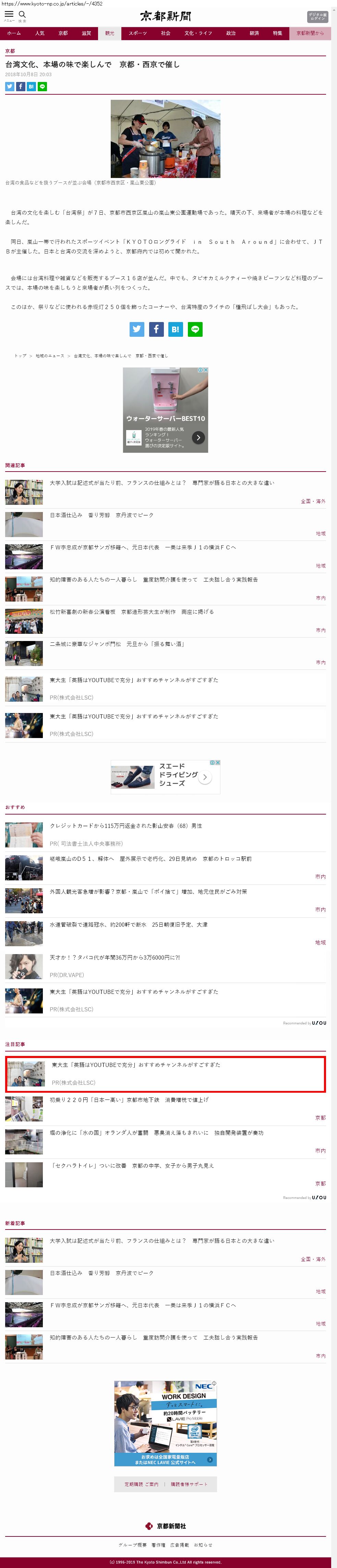
Task: Tap the デジタル版ログイン button
Action: [x=317, y=16]
